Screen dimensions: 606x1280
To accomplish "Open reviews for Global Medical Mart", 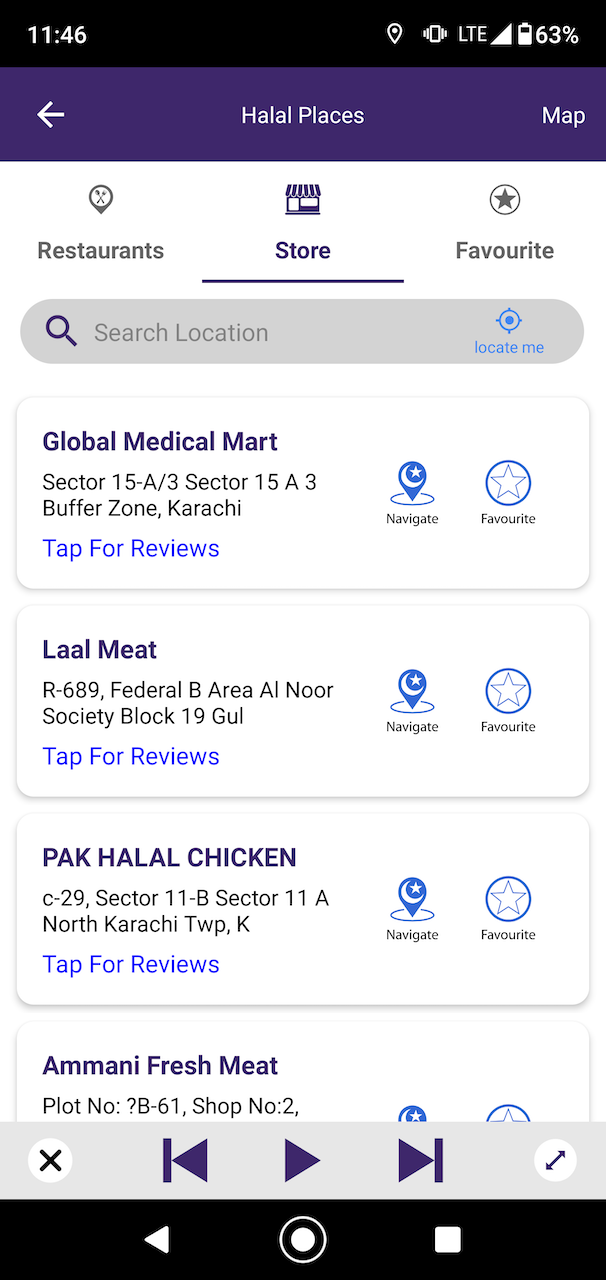I will (x=131, y=548).
